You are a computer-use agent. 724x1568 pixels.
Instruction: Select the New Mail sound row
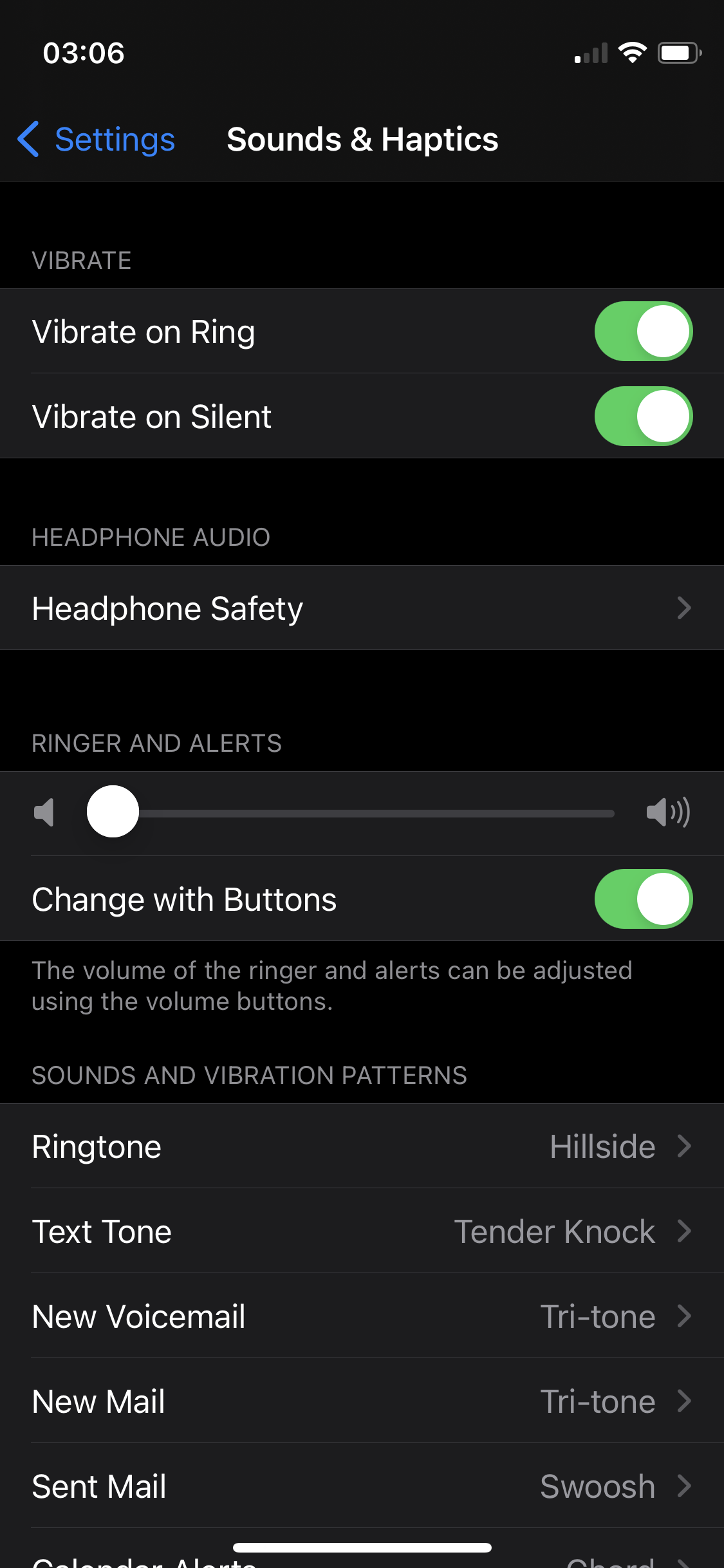point(362,1401)
